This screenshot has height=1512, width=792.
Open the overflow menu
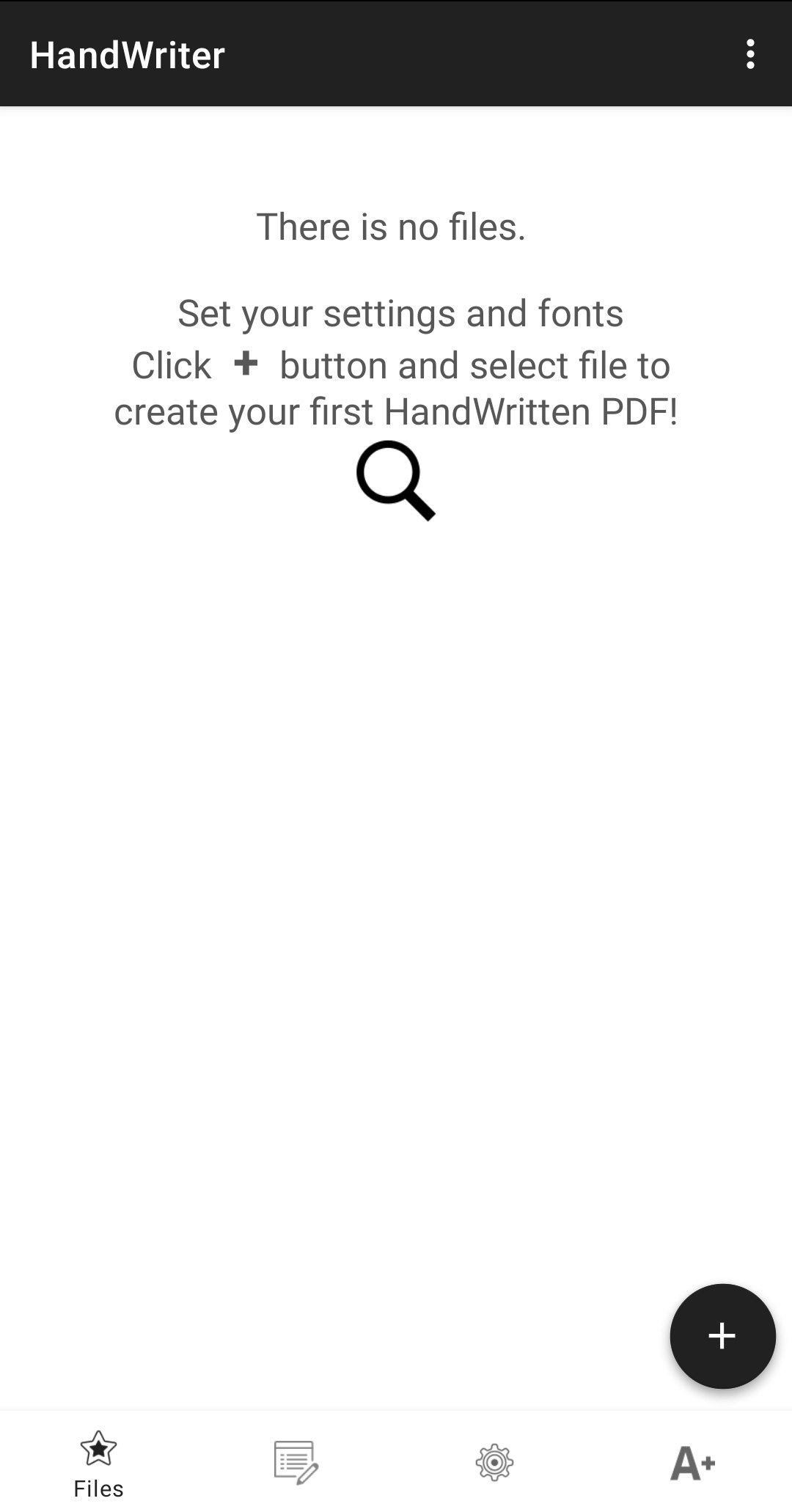point(749,55)
